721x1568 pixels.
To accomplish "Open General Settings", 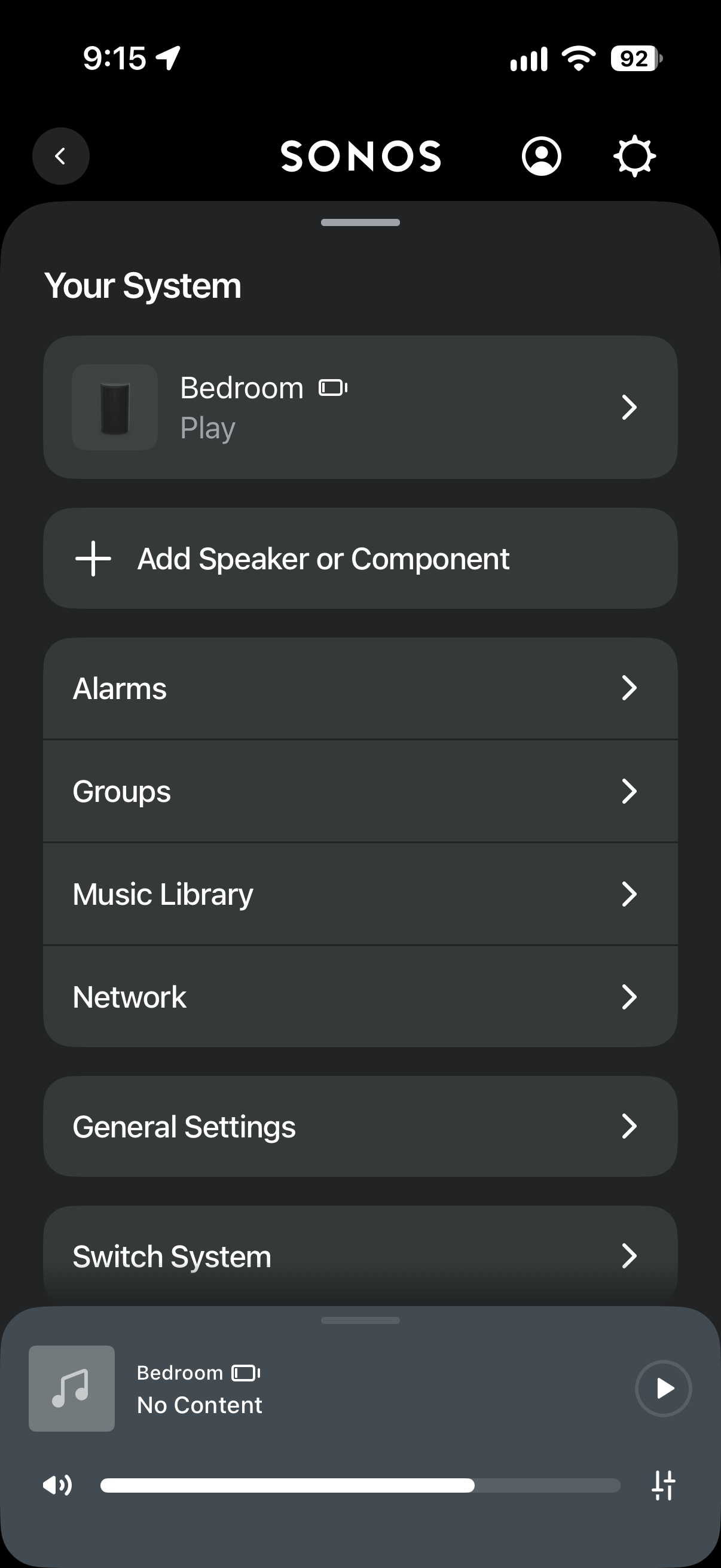I will click(360, 1126).
